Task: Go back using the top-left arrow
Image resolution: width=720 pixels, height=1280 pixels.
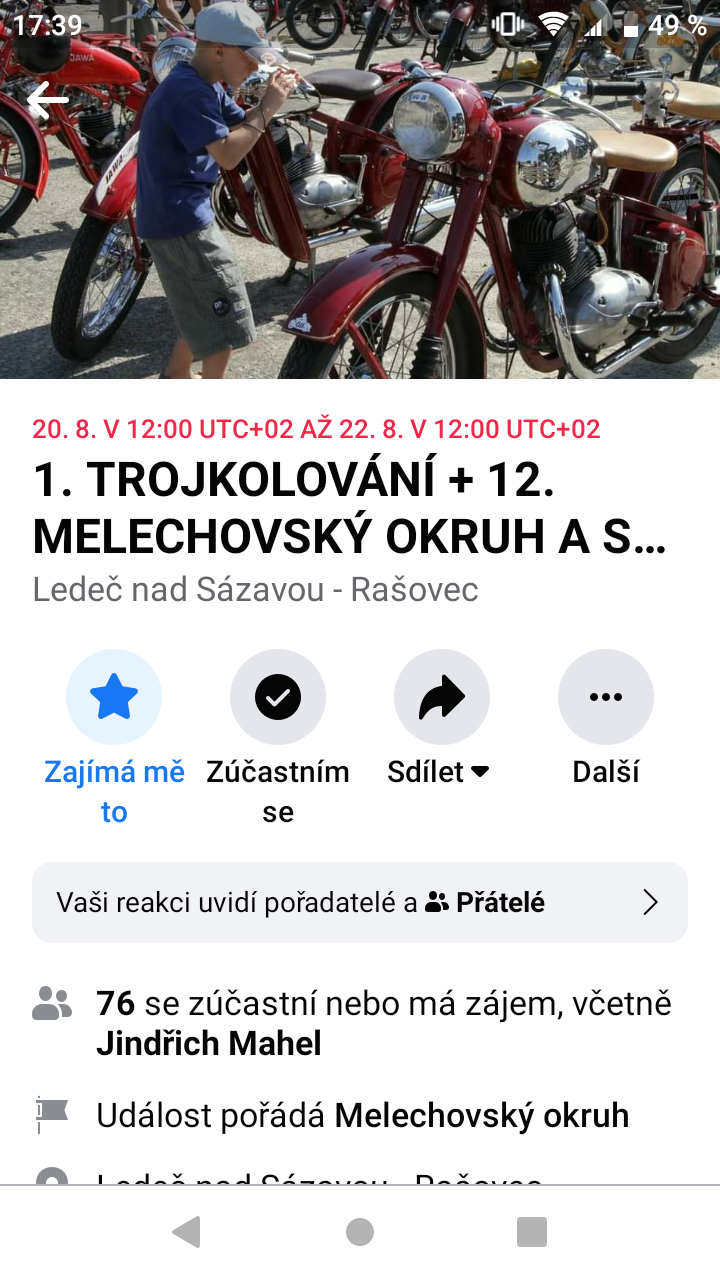Action: [47, 100]
